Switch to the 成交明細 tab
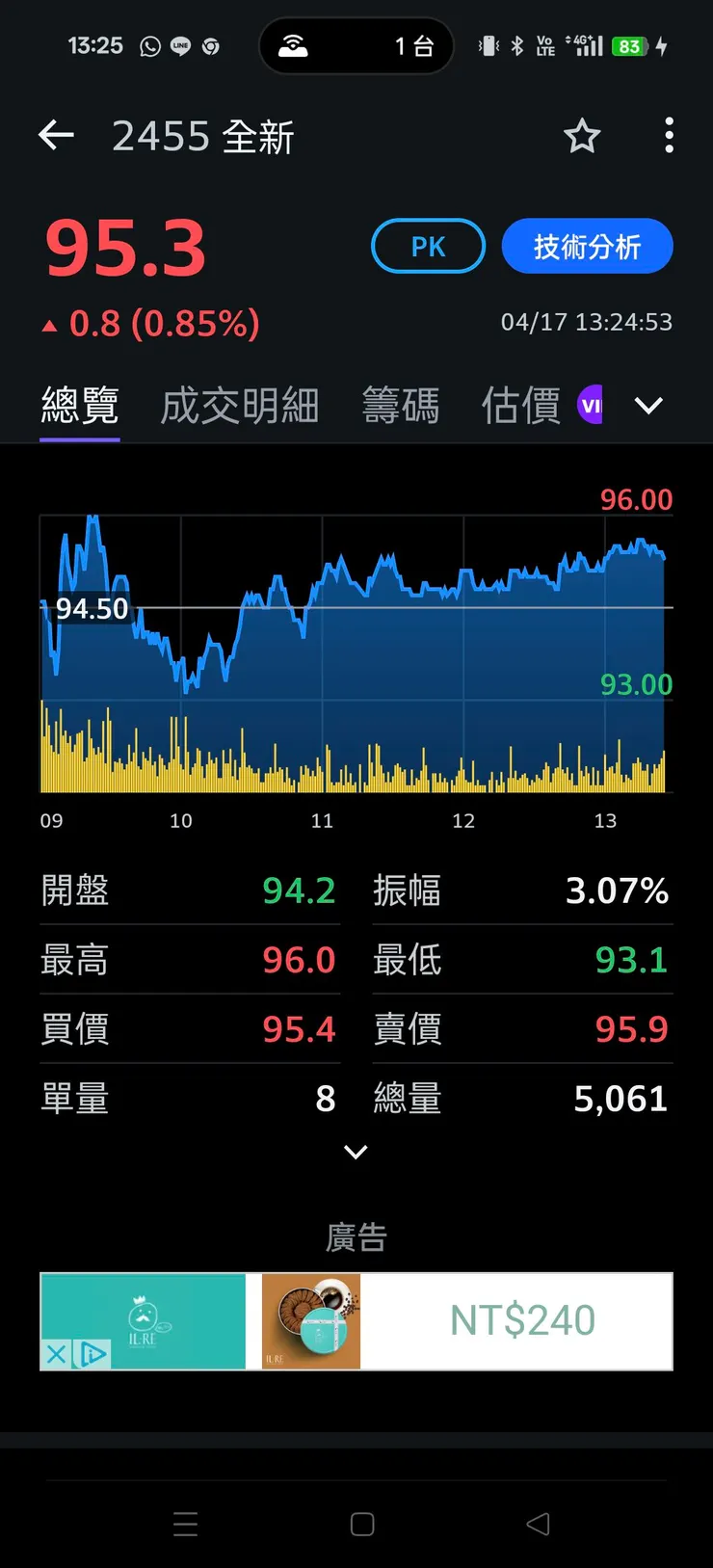The height and width of the screenshot is (1568, 713). tap(239, 405)
